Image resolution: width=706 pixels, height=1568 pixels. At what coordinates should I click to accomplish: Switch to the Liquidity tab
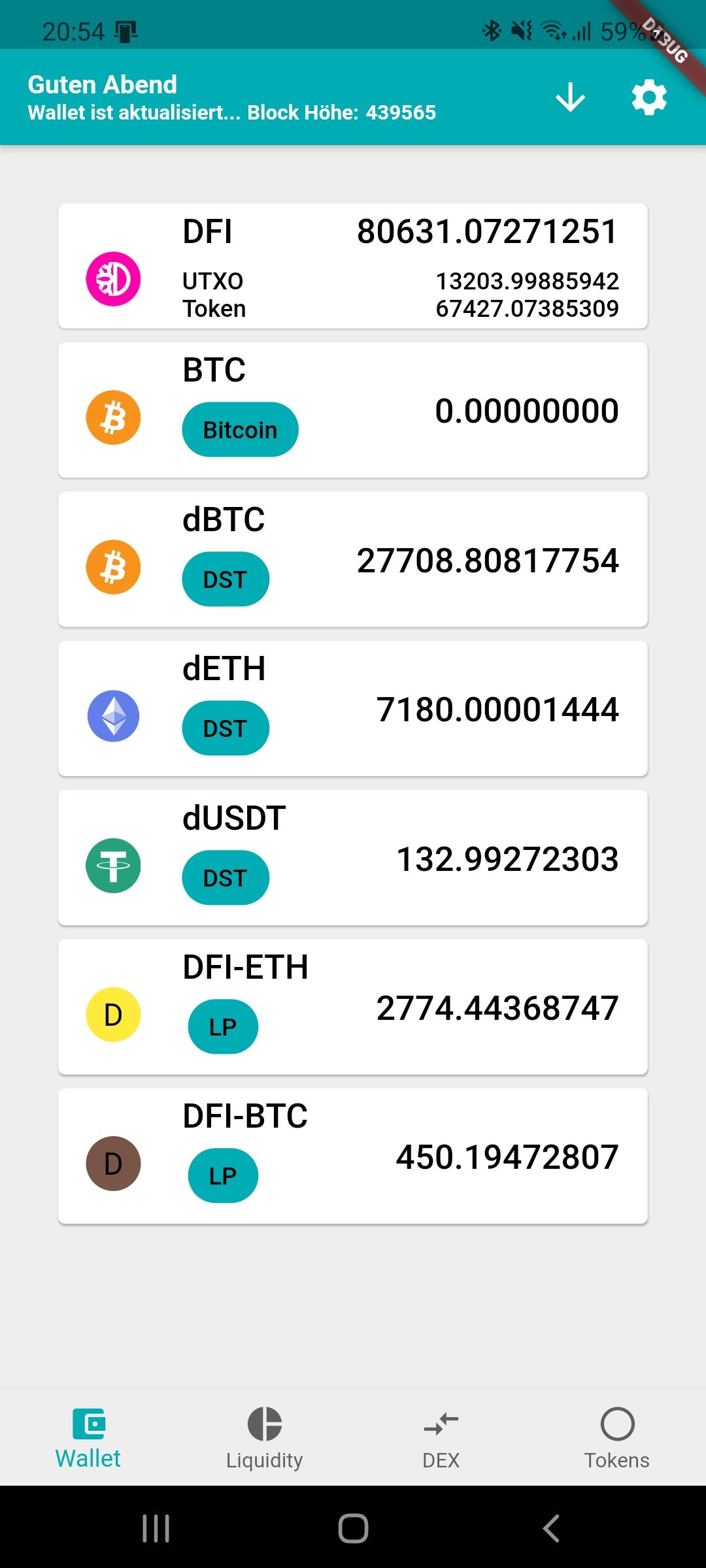(265, 1438)
